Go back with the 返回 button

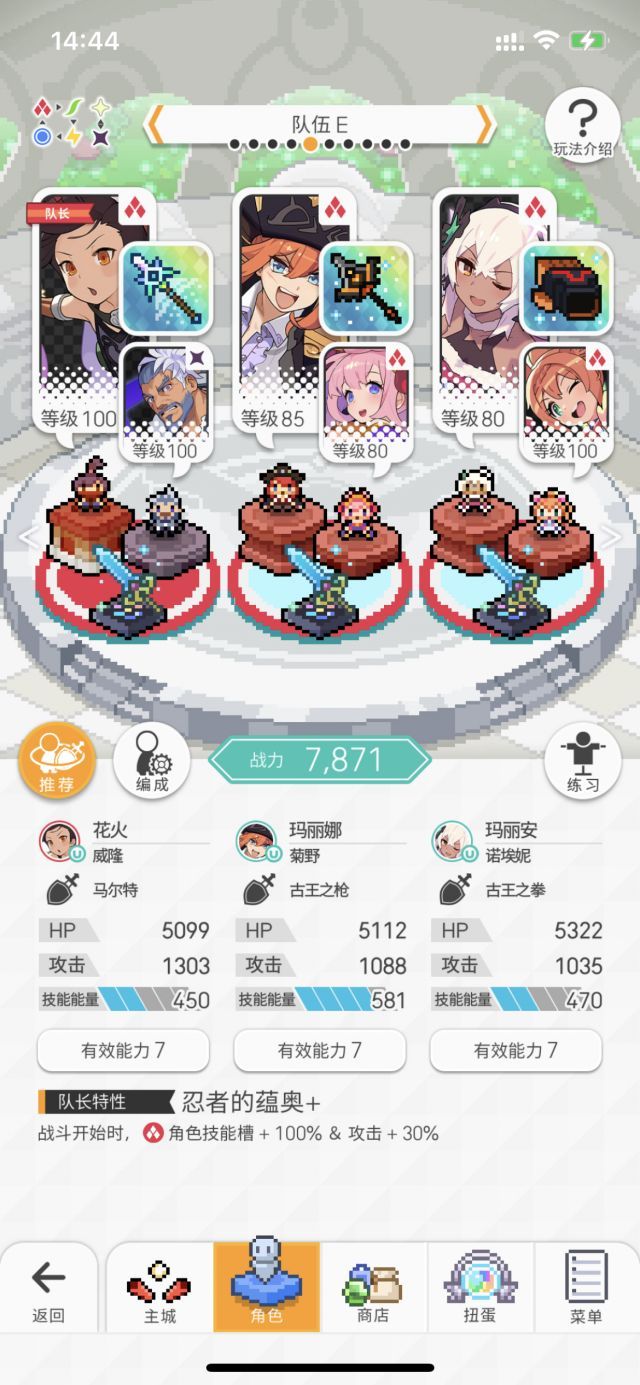48,1290
